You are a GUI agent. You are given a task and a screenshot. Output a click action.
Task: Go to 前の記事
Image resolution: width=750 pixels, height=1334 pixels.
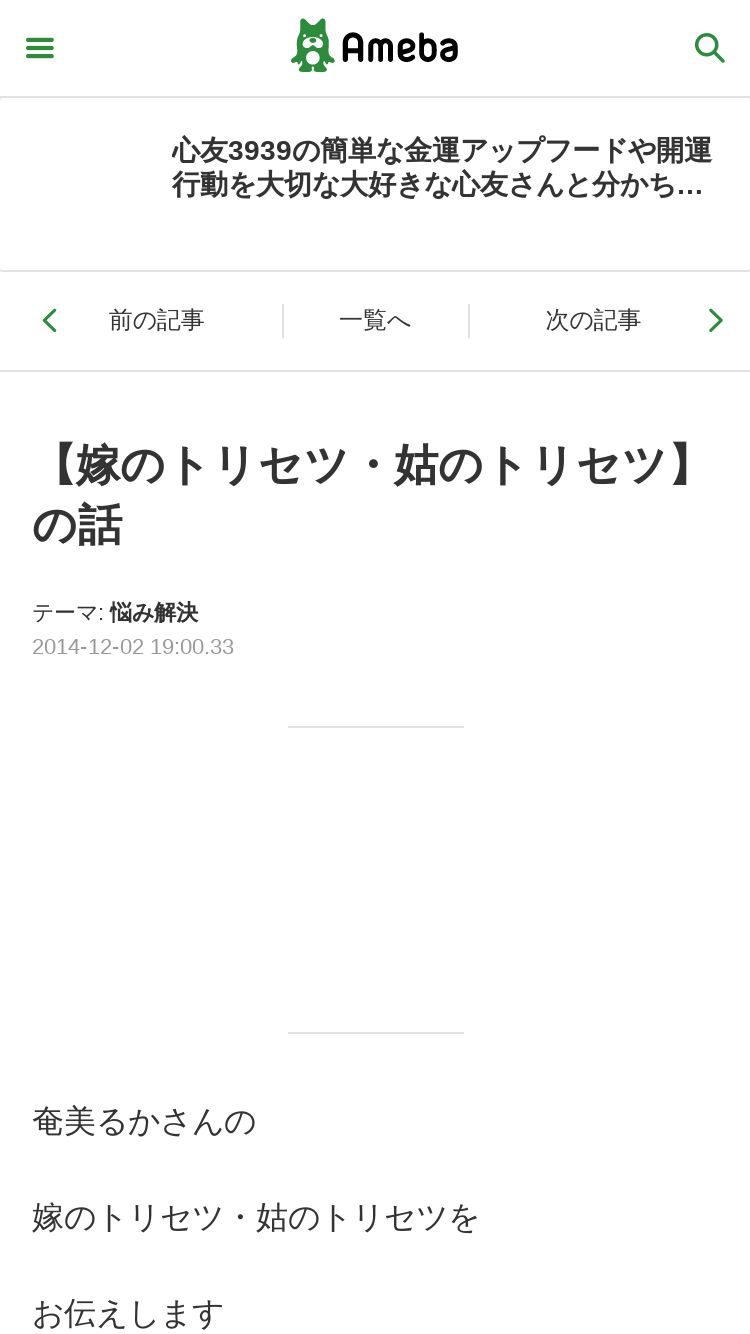click(141, 320)
